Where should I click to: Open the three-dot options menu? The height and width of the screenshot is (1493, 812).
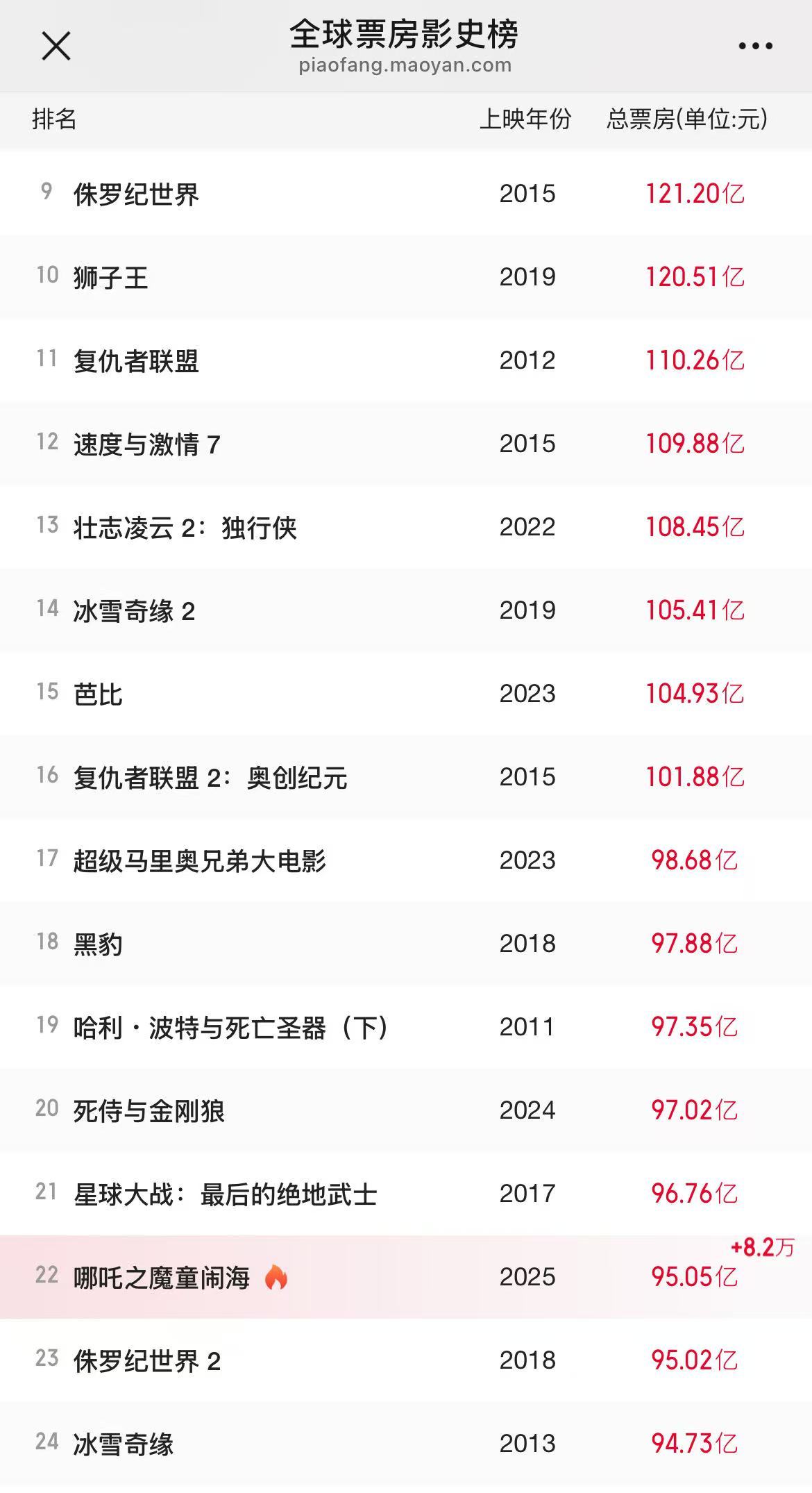pyautogui.click(x=755, y=44)
